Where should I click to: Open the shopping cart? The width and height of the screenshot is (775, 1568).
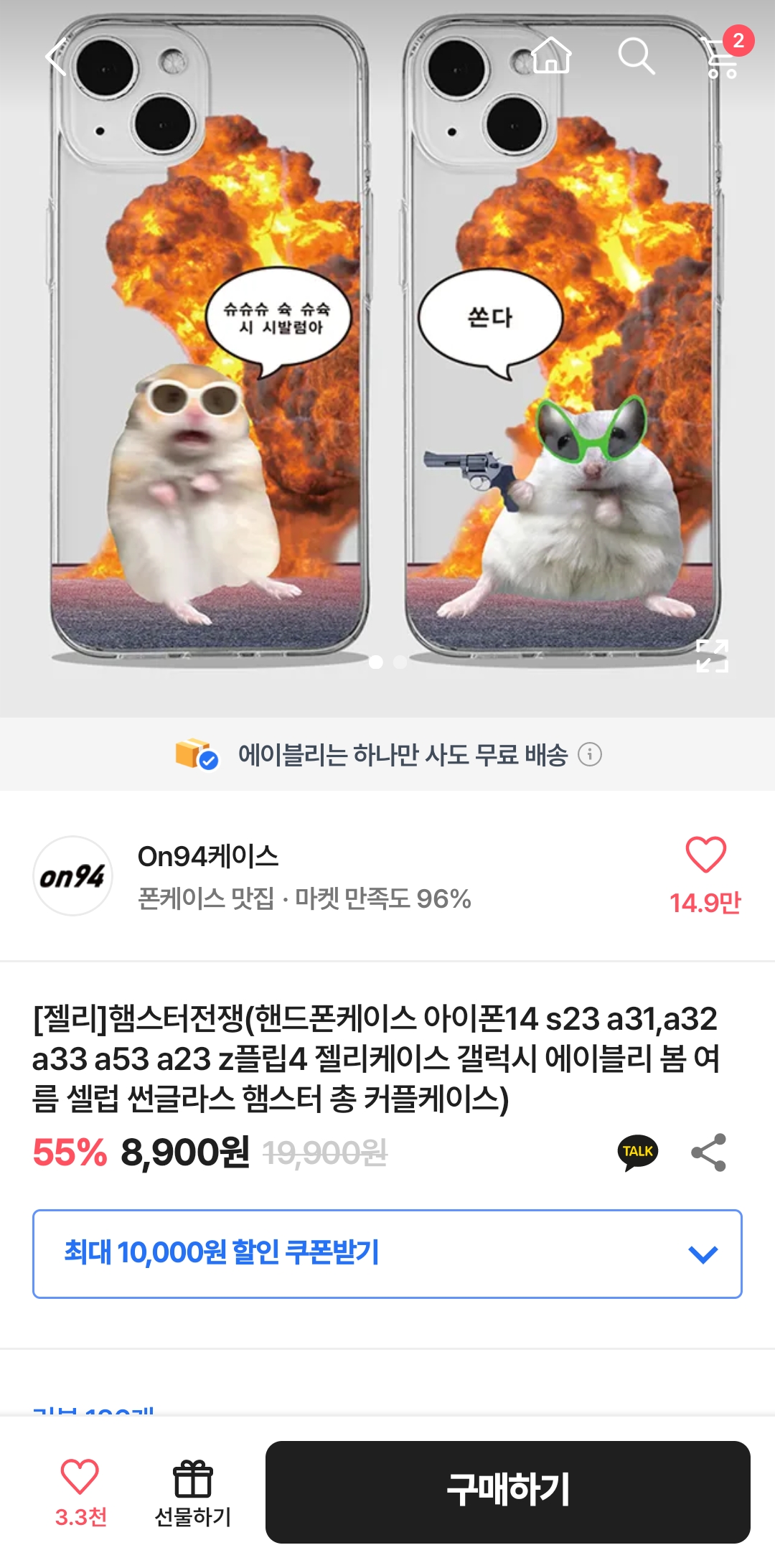pyautogui.click(x=722, y=57)
